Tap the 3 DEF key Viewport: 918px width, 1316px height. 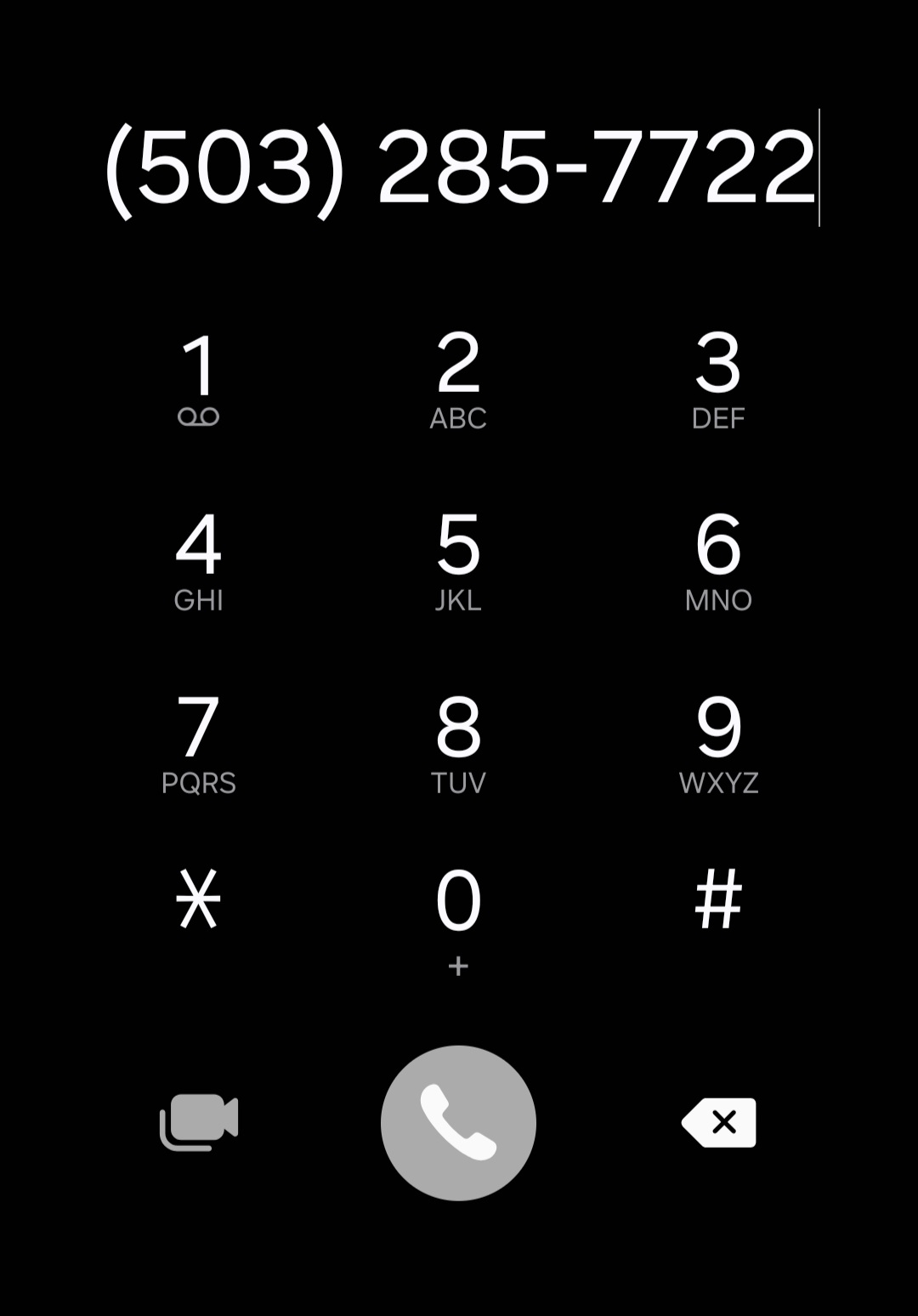(718, 378)
